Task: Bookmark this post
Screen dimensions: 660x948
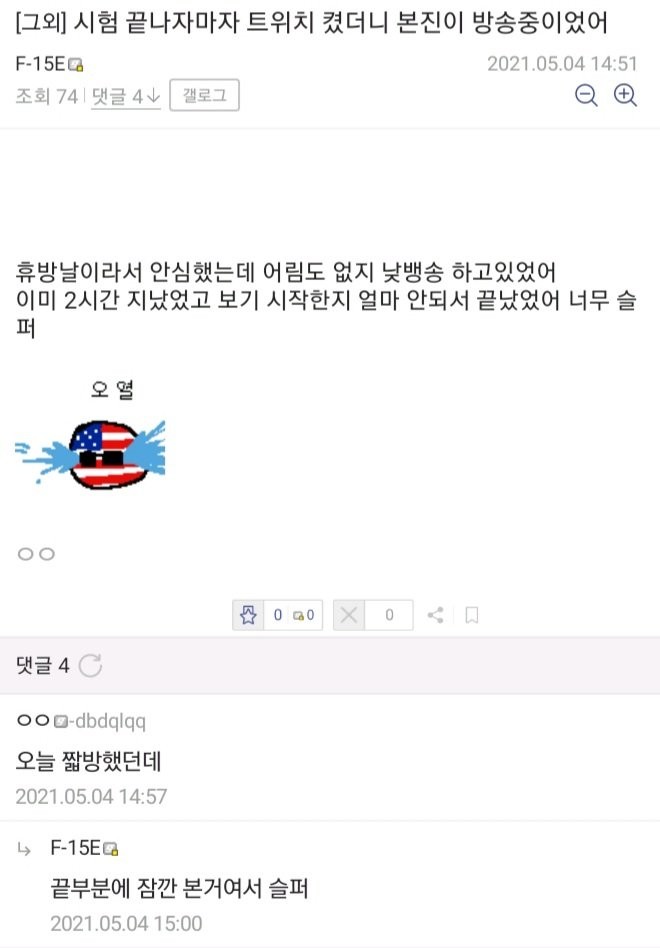Action: tap(472, 615)
